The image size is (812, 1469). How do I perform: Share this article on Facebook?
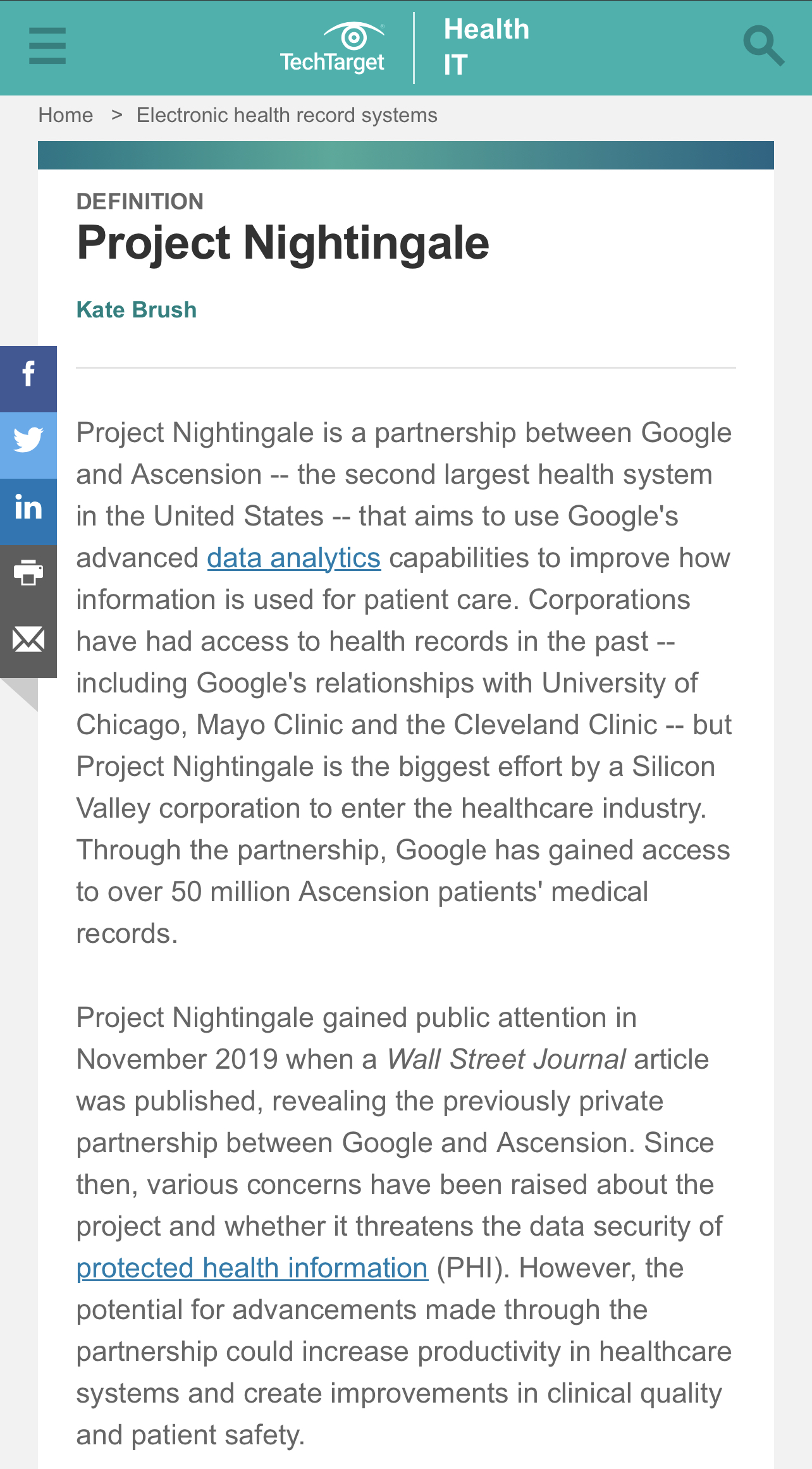point(28,379)
